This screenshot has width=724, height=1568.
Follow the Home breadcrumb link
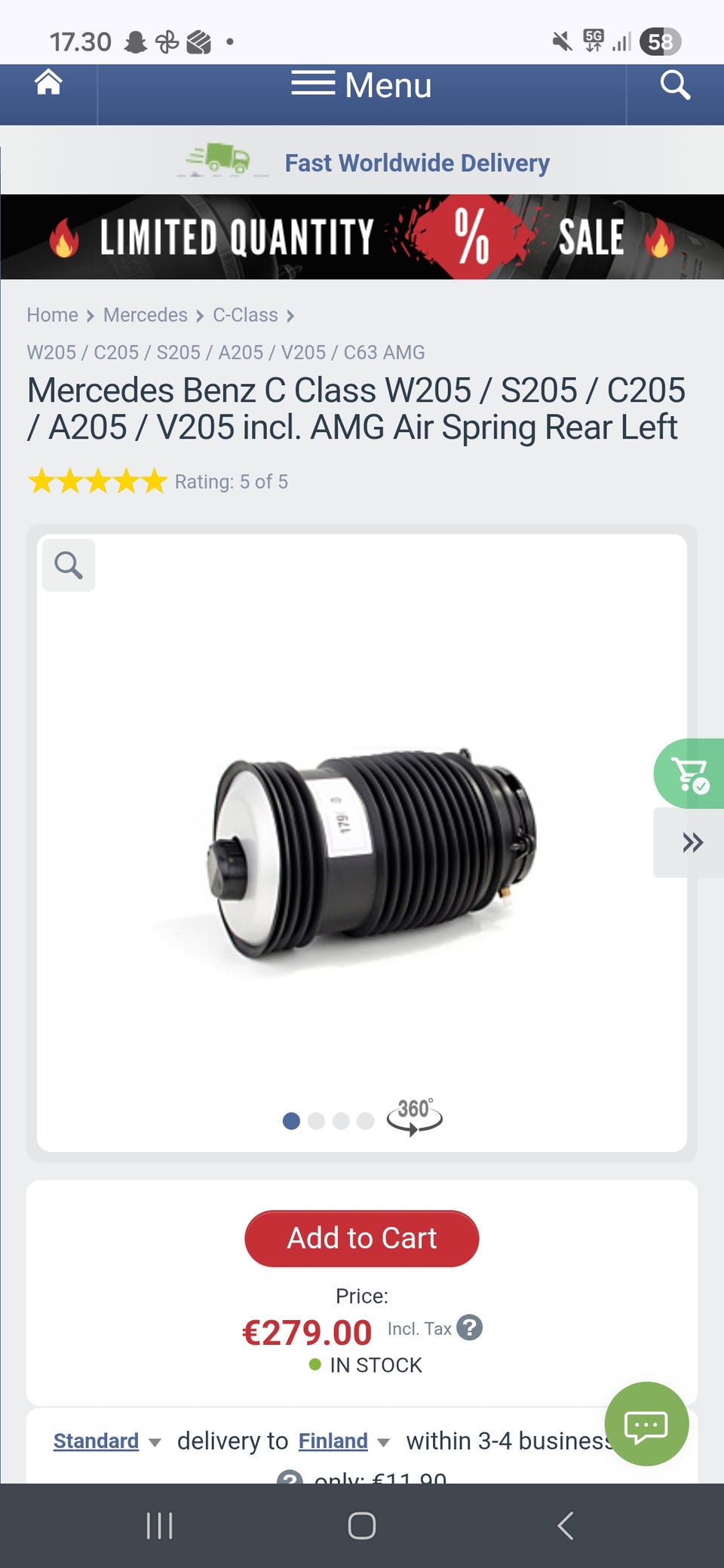(x=52, y=315)
